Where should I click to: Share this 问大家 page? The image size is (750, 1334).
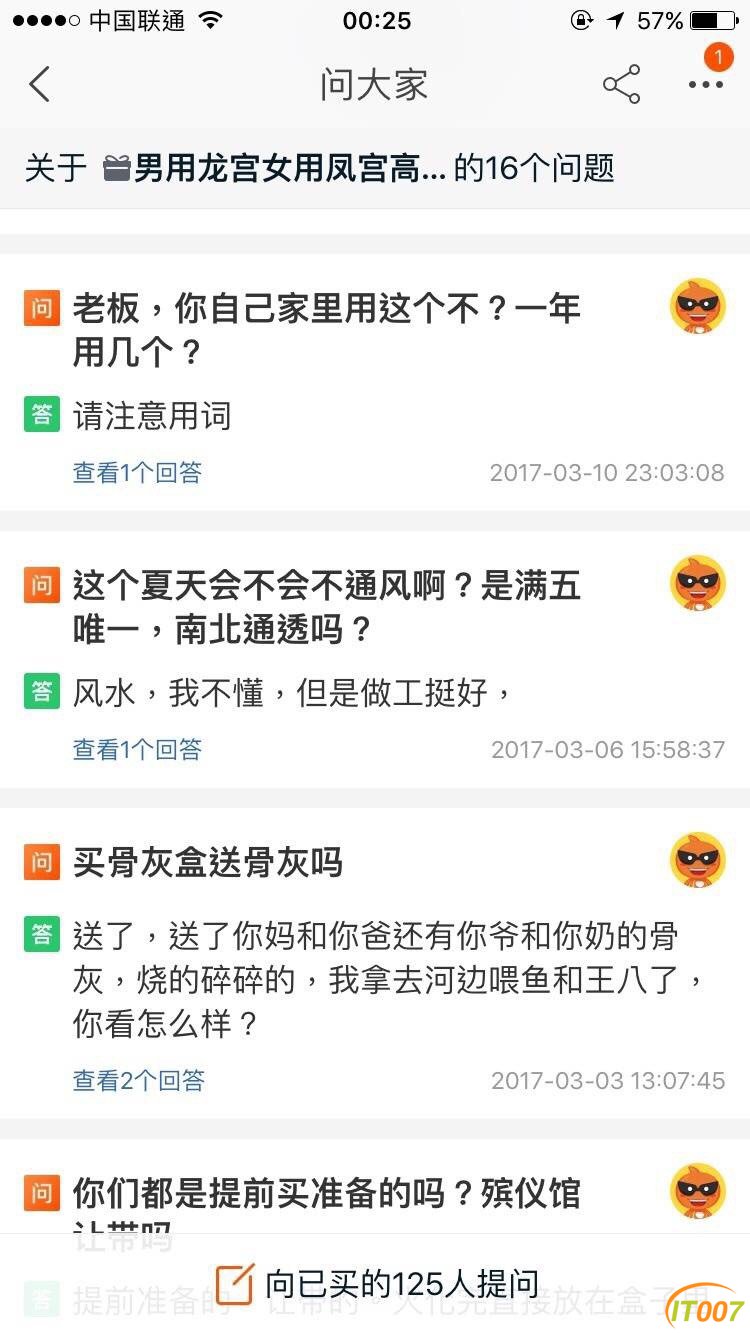(x=621, y=85)
